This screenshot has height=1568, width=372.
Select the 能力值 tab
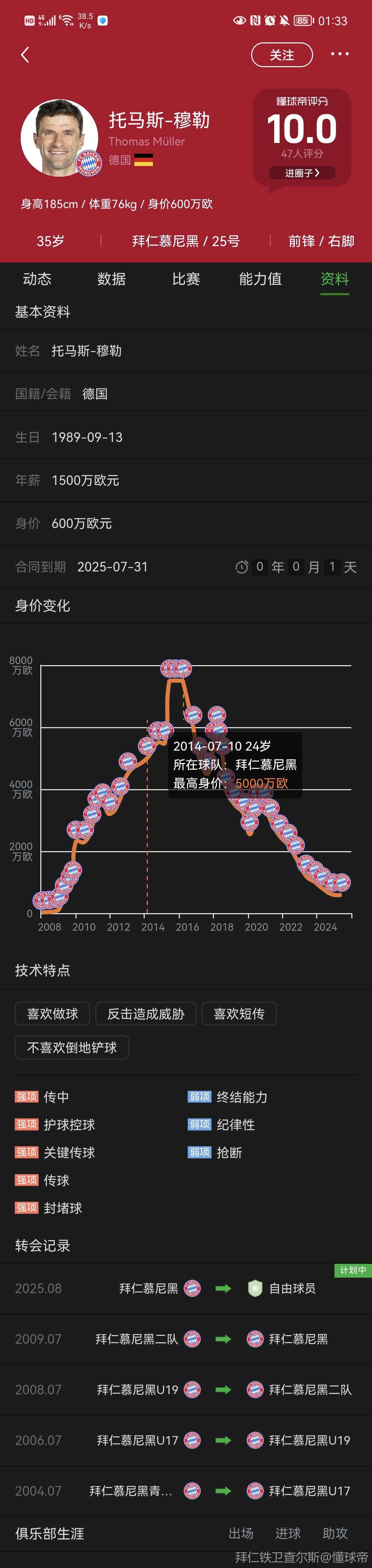[x=260, y=279]
